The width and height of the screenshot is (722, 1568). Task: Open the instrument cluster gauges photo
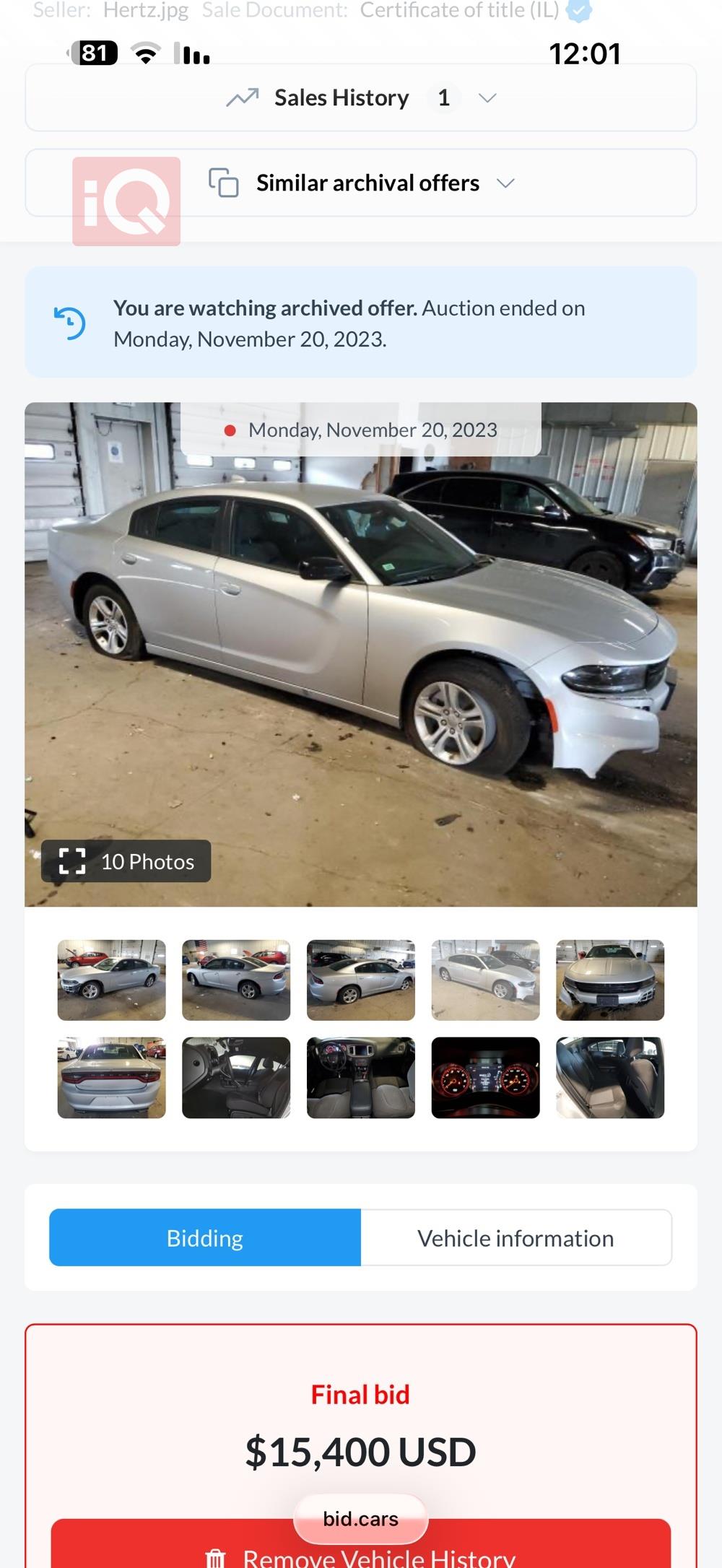coord(485,1078)
